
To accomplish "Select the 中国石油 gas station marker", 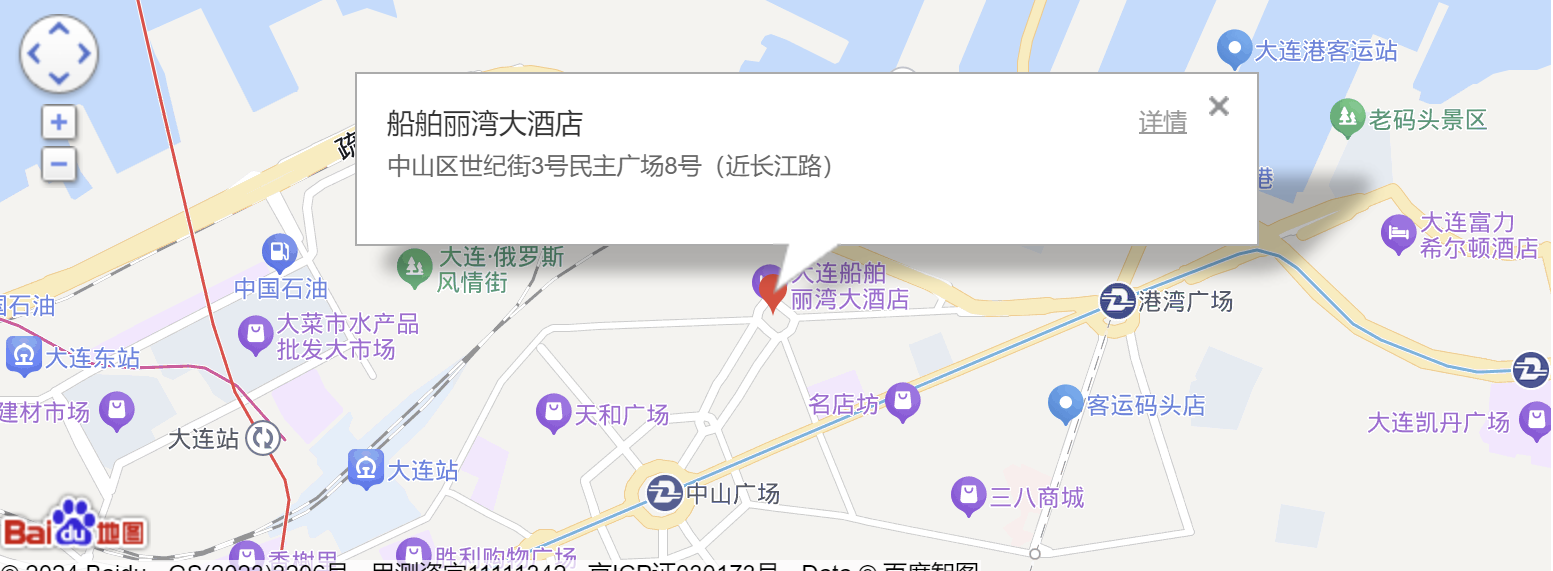I will tap(281, 251).
